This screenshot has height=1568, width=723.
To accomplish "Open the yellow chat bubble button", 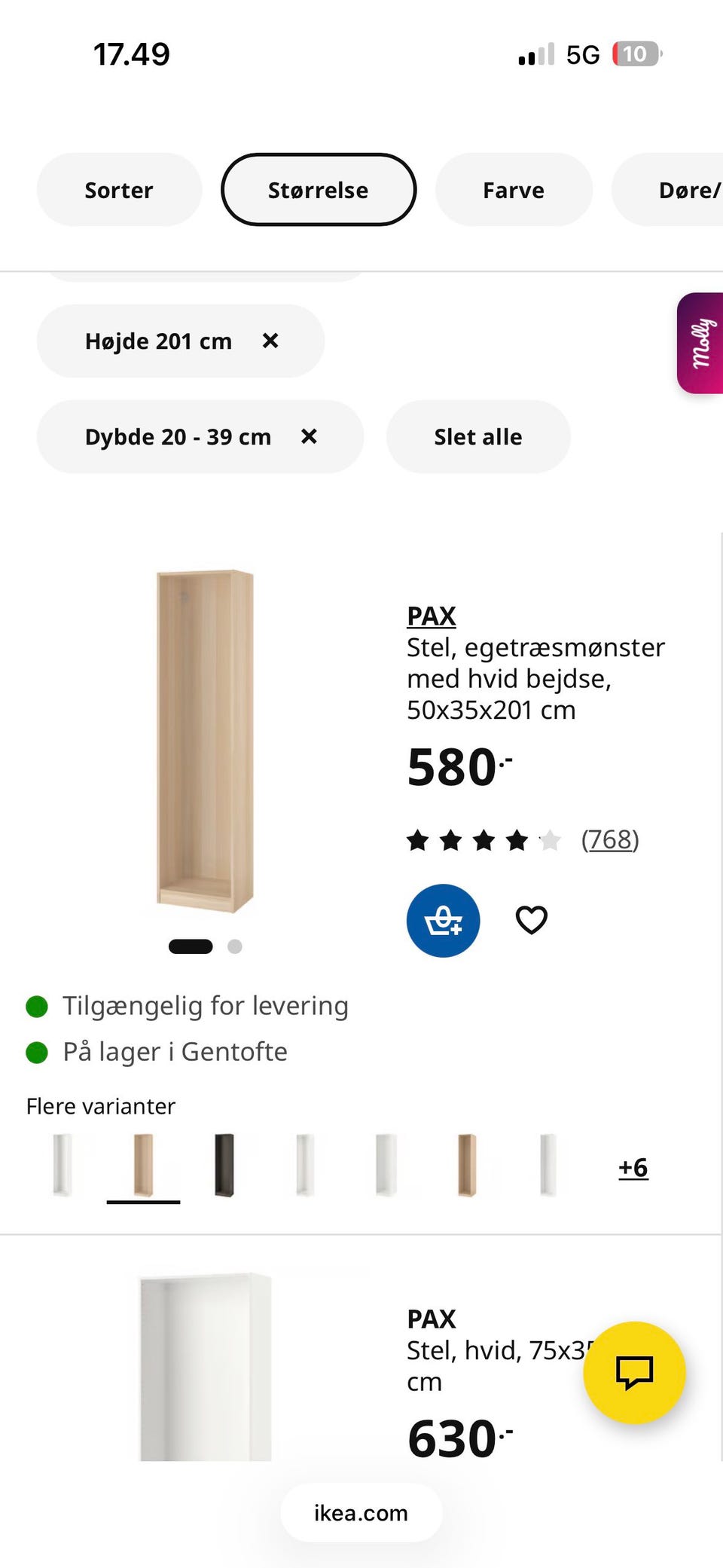I will [635, 1372].
